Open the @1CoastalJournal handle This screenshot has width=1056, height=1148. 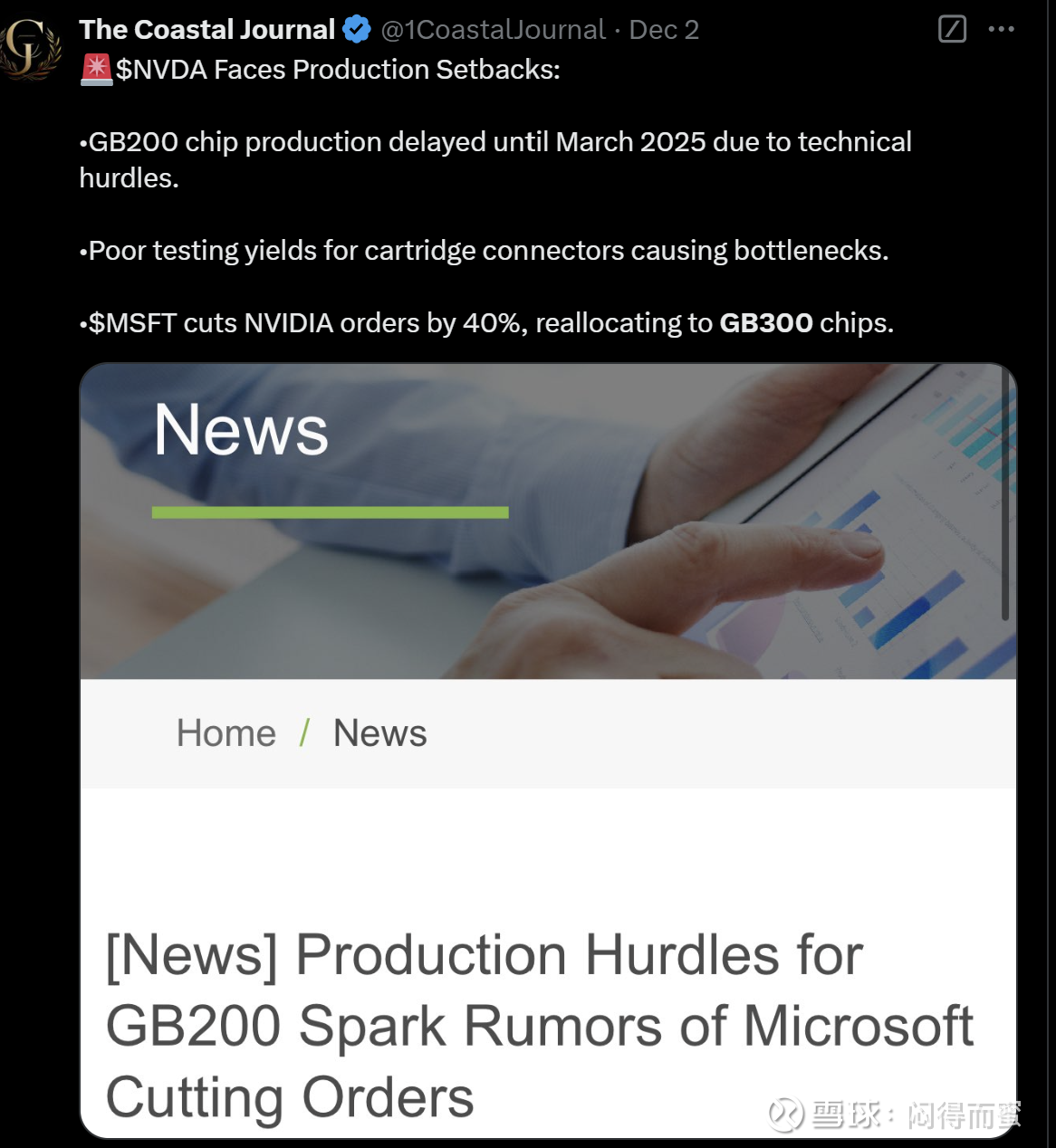click(494, 30)
